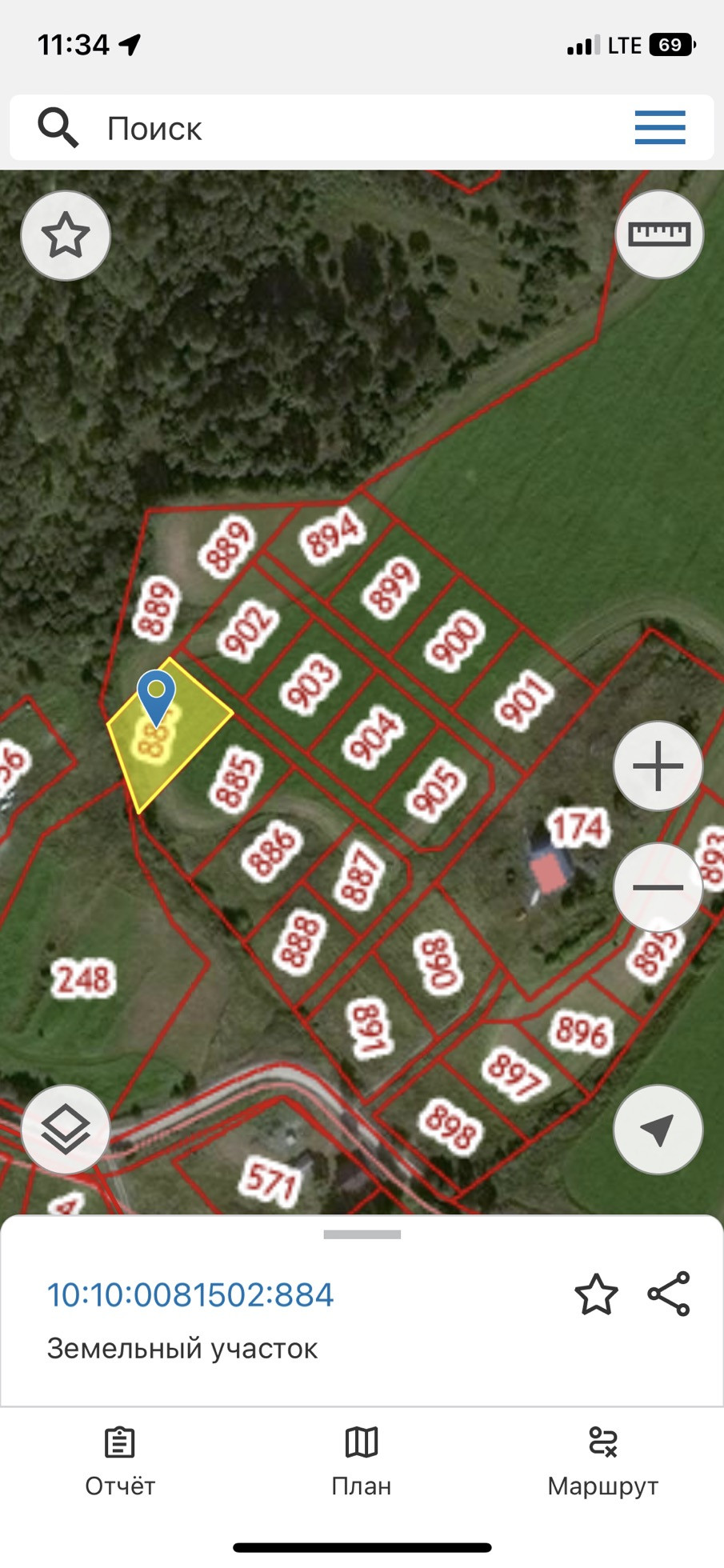Select parcel 174 on the map
Image resolution: width=724 pixels, height=1568 pixels.
[x=577, y=827]
